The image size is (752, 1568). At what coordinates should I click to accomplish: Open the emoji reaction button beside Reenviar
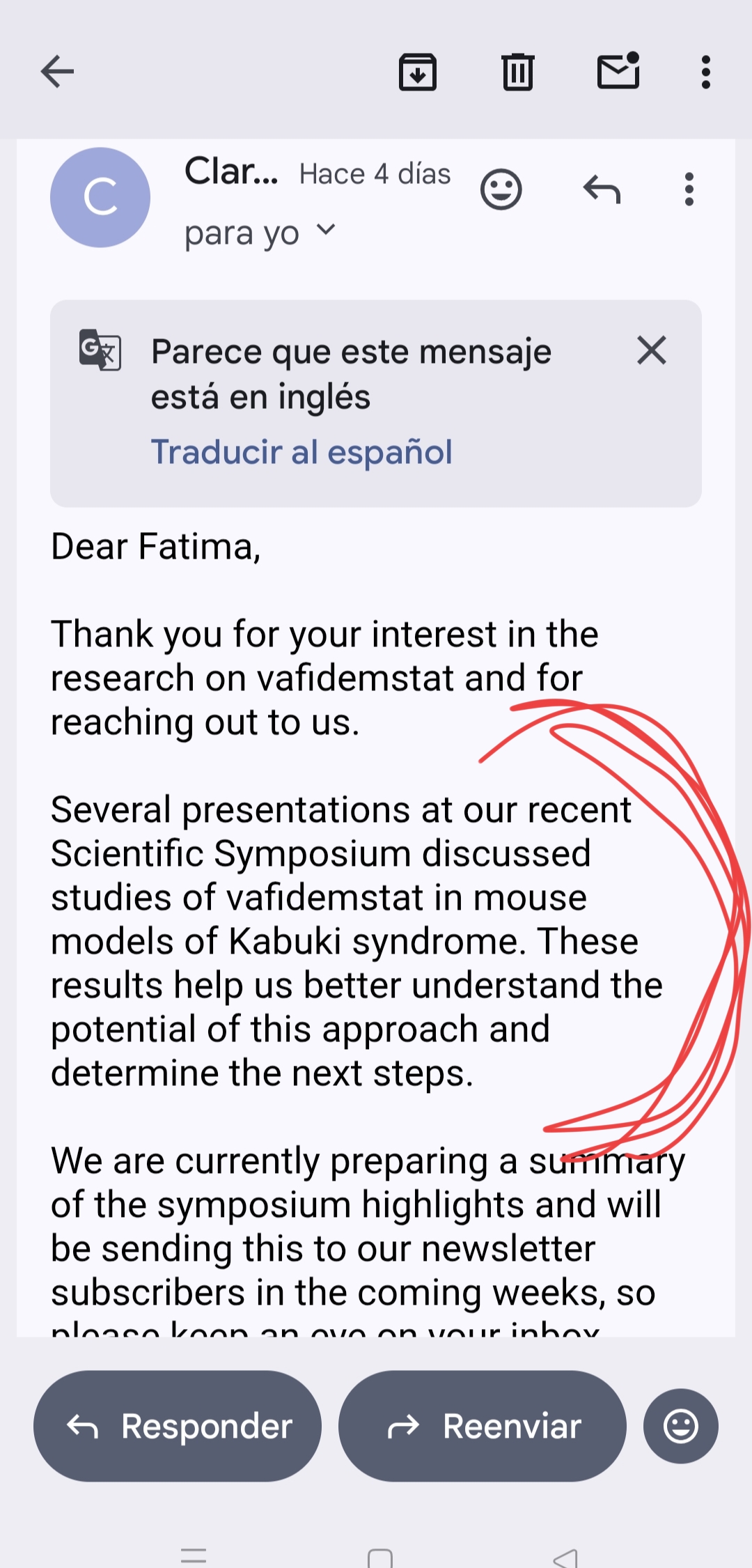click(680, 1426)
